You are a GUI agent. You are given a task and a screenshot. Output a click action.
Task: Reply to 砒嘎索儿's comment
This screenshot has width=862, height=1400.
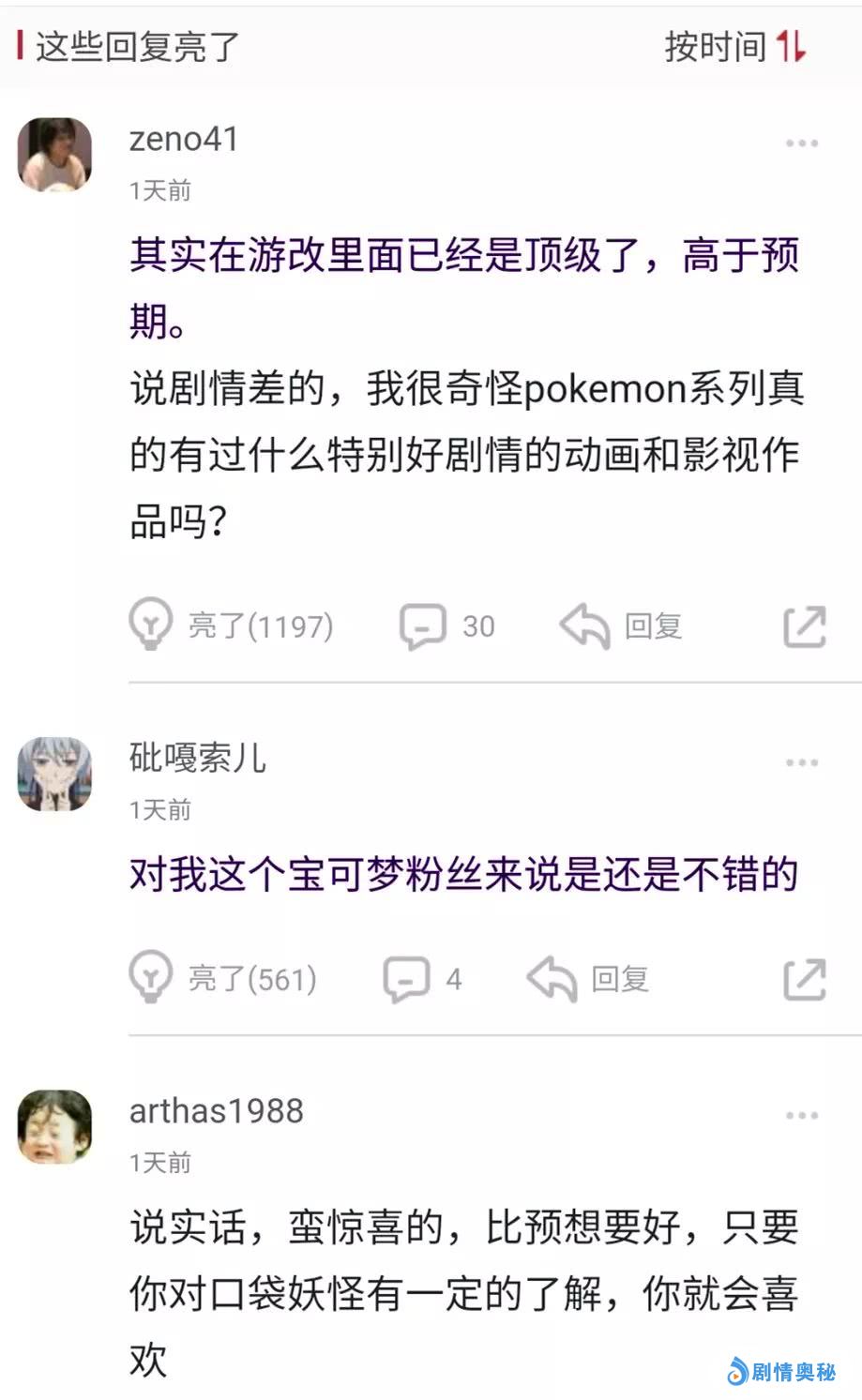pyautogui.click(x=588, y=979)
